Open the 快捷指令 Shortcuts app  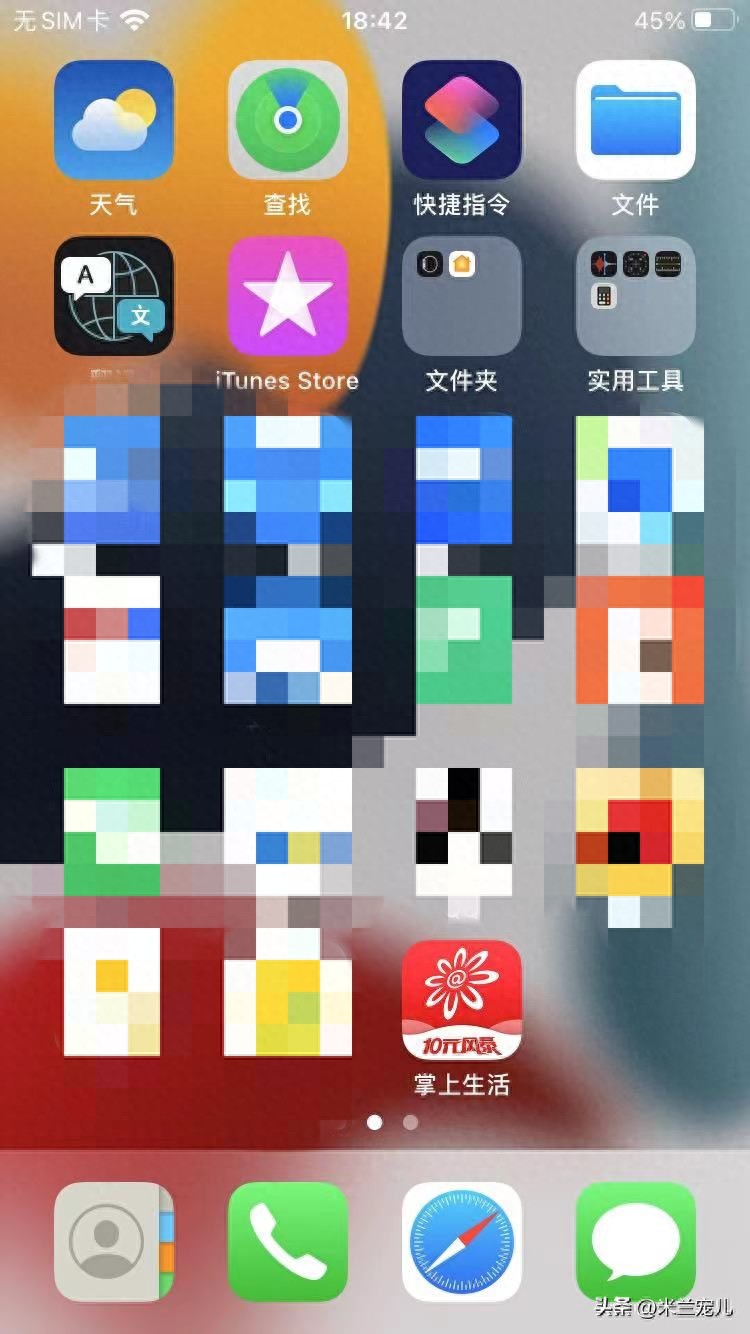click(x=462, y=120)
